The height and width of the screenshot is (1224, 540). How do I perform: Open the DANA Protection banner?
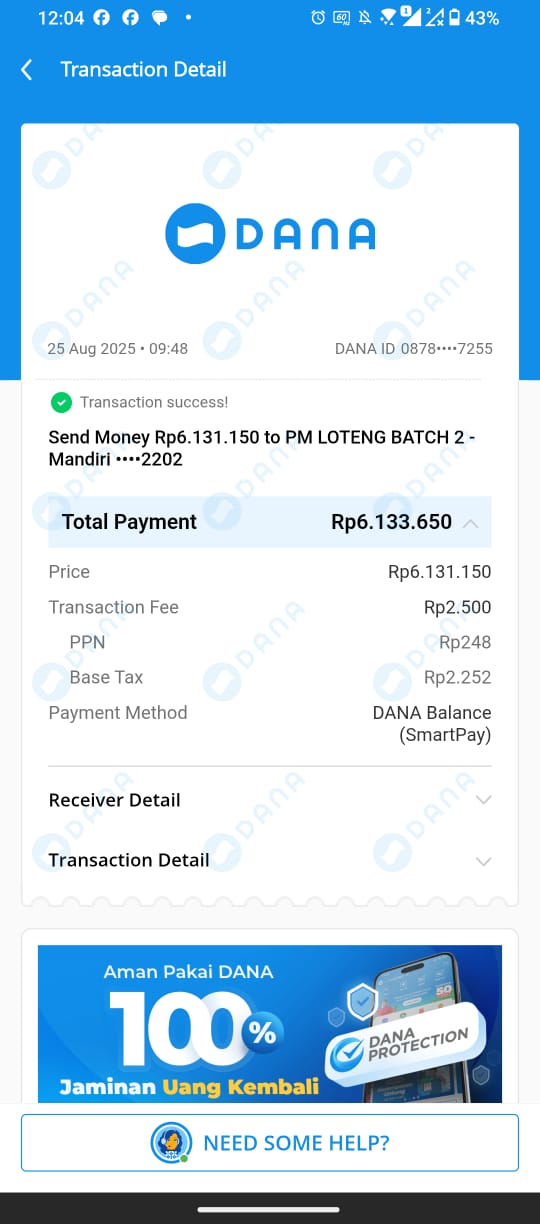point(270,1024)
